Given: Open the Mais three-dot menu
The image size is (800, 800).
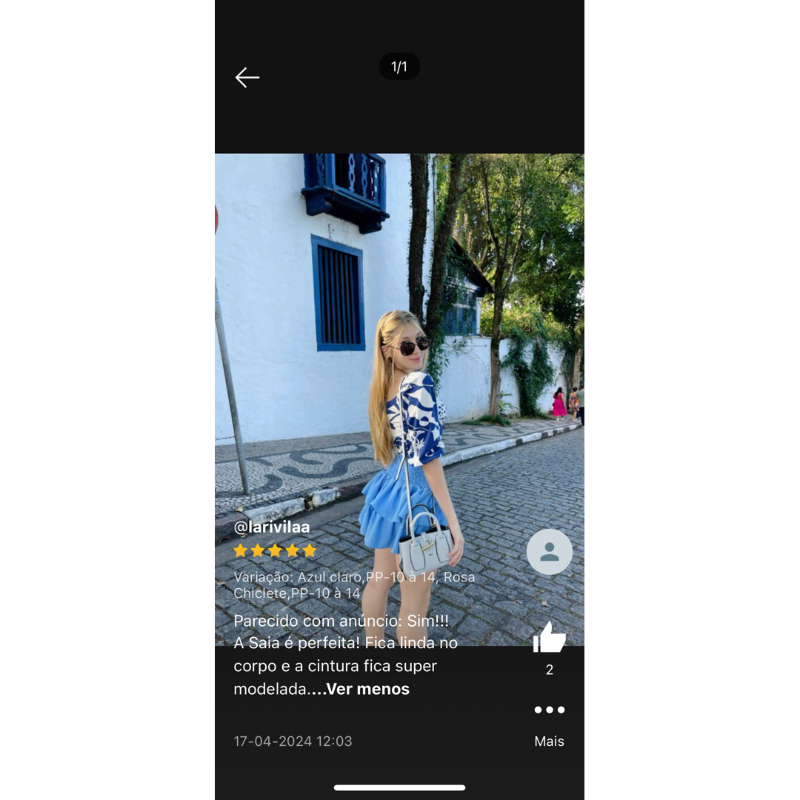Looking at the screenshot, I should point(549,710).
